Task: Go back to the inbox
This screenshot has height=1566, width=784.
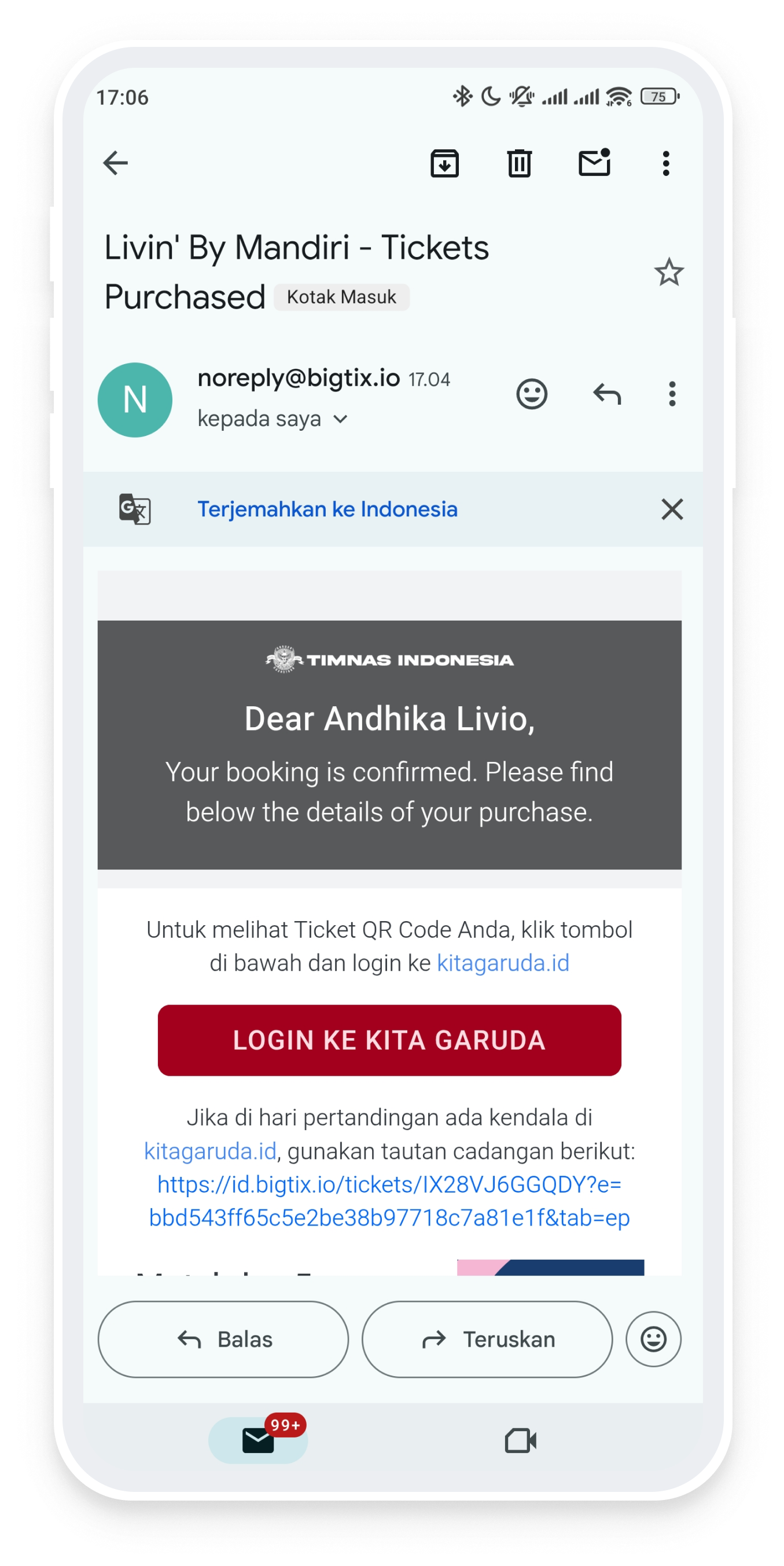Action: coord(116,163)
